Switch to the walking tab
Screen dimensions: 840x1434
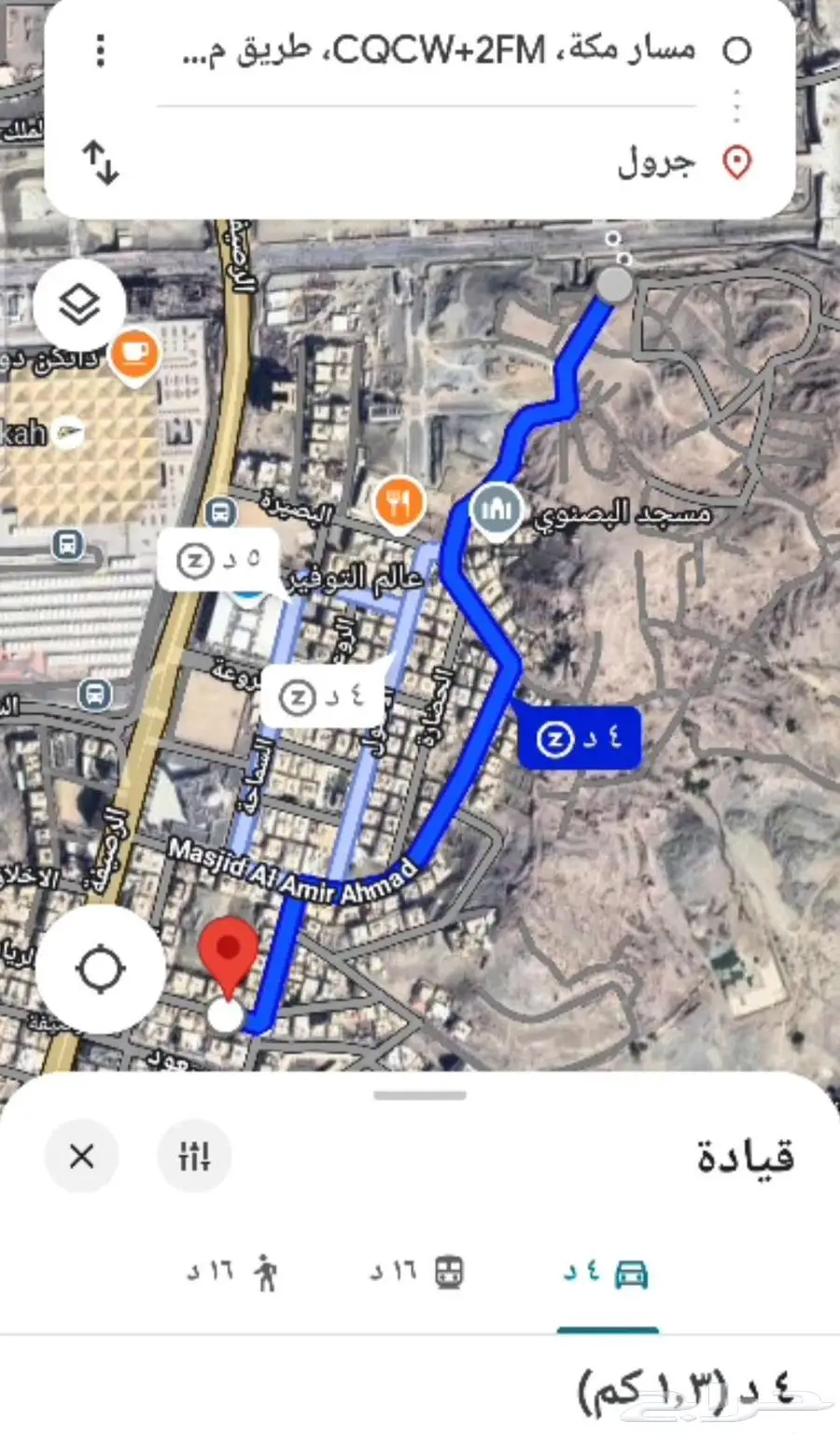(233, 1272)
